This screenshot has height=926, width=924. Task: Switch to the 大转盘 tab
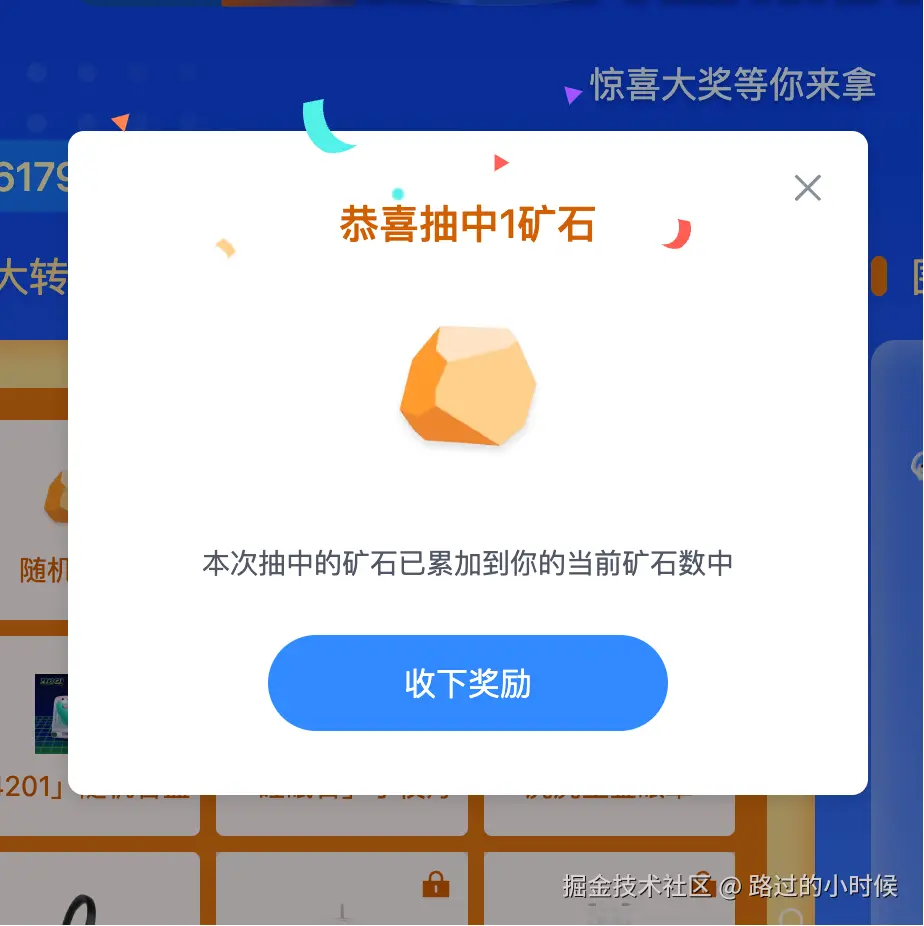(30, 277)
